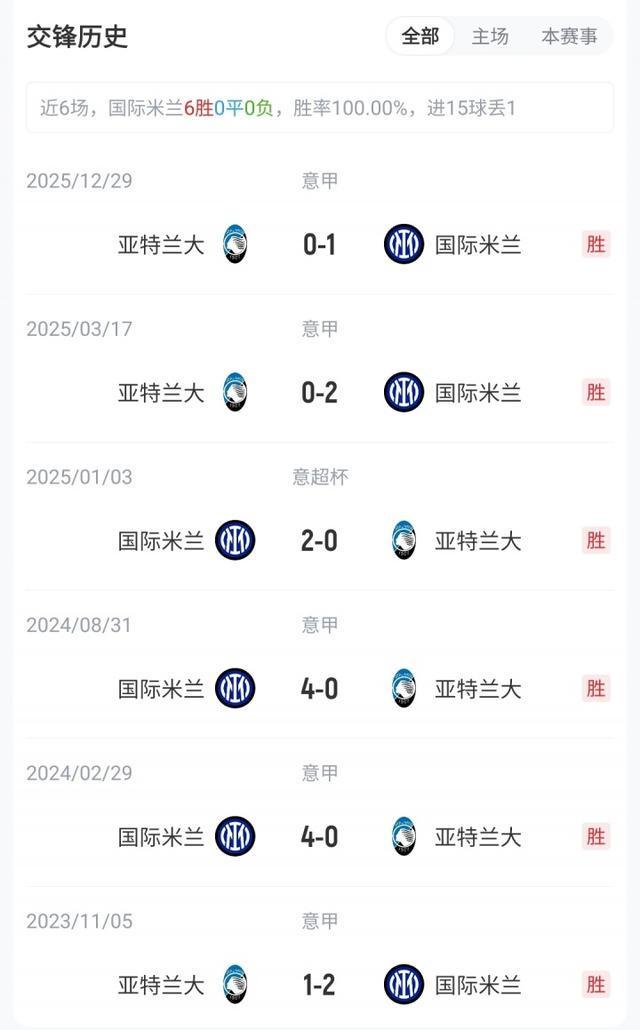This screenshot has height=1030, width=640.
Task: Open the 2025/12/29 match 亚特兰大 0-1 国际米兰
Action: 320,244
